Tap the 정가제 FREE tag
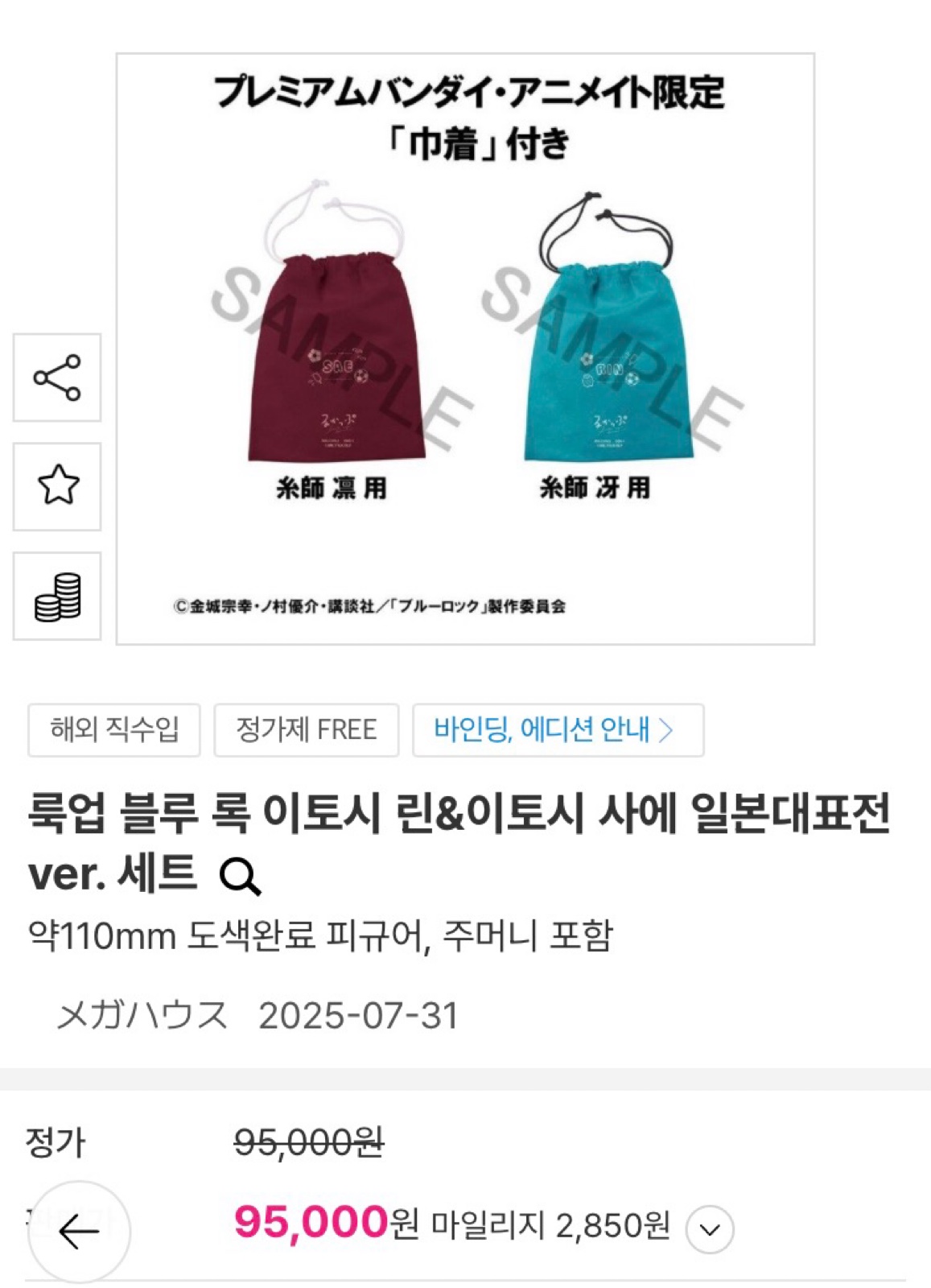This screenshot has height=1288, width=931. 306,730
